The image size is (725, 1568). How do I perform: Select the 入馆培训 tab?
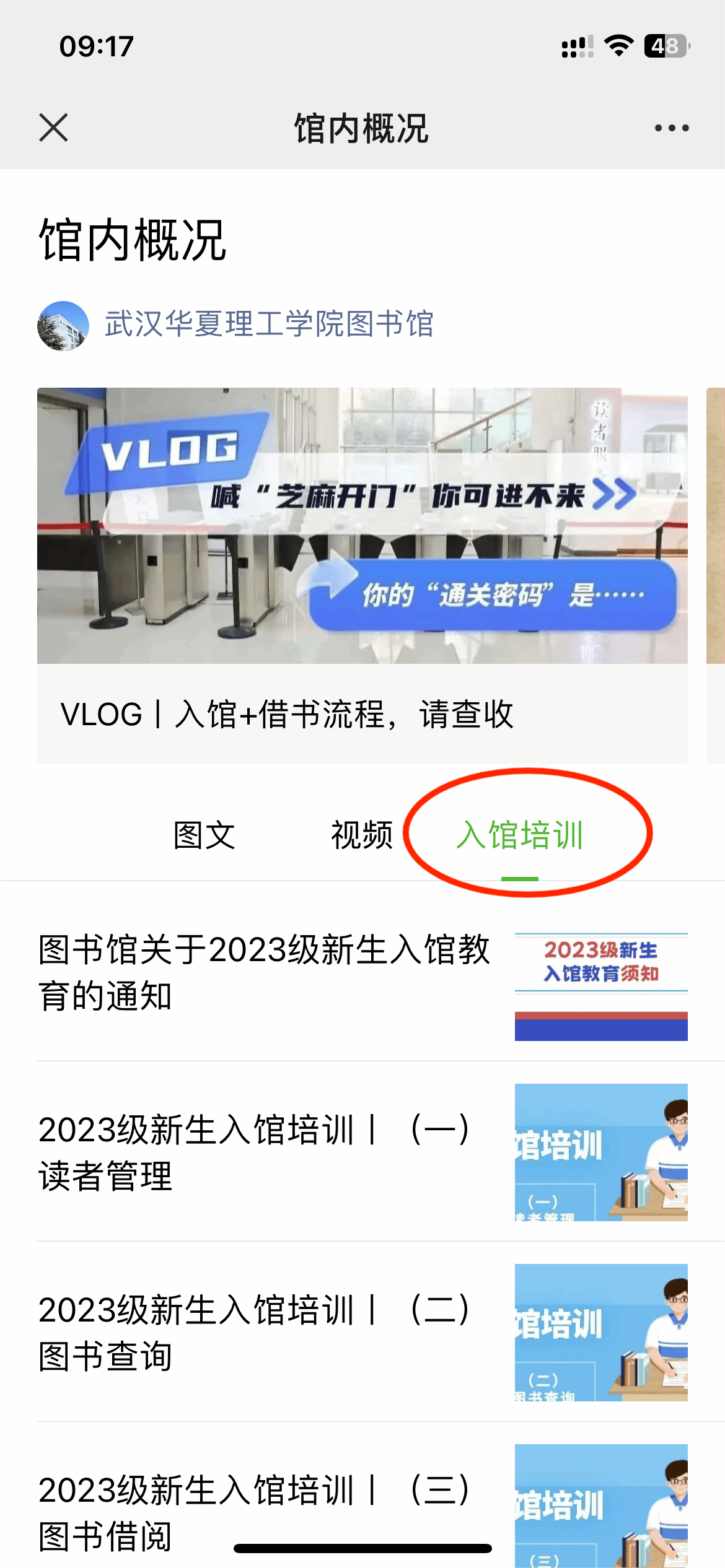pos(519,835)
